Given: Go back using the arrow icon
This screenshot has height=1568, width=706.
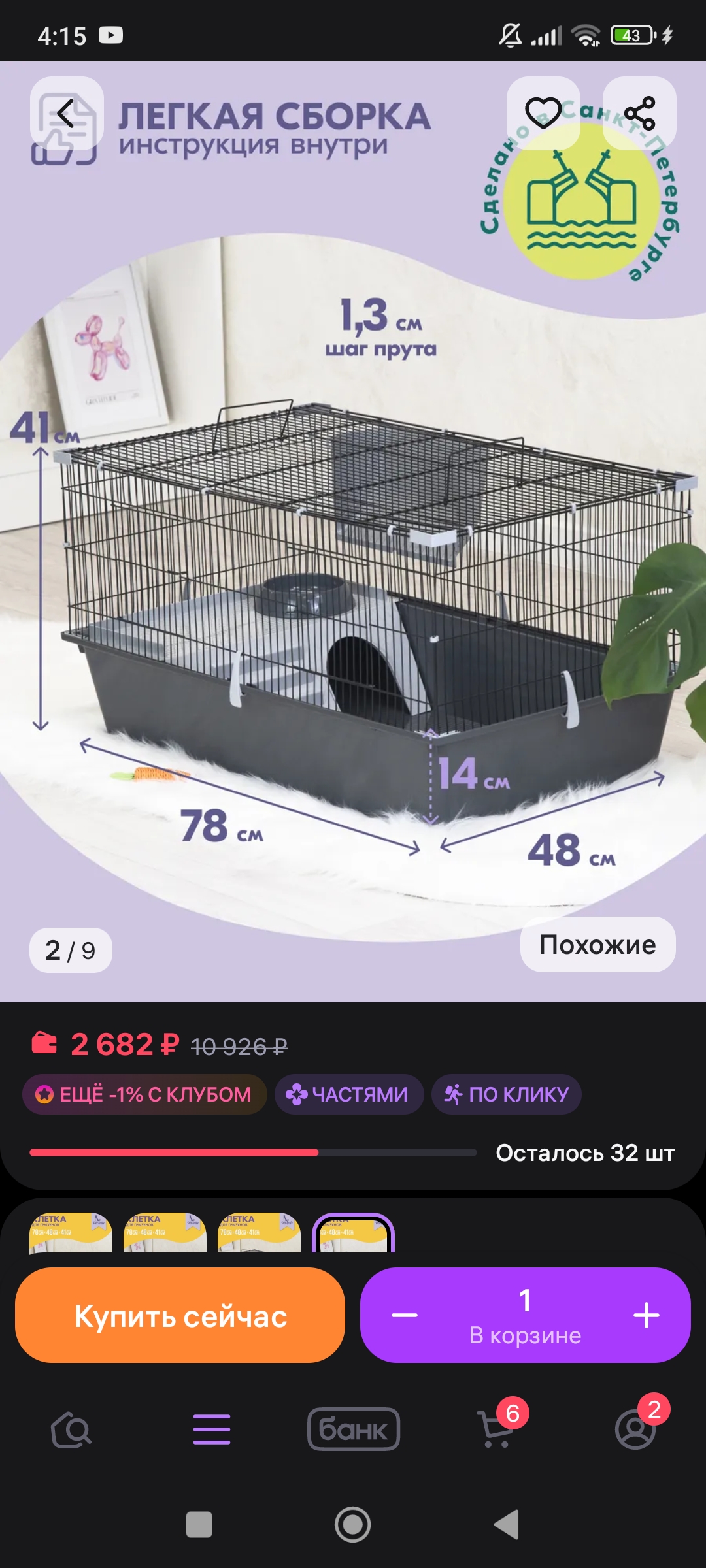Looking at the screenshot, I should [x=66, y=114].
